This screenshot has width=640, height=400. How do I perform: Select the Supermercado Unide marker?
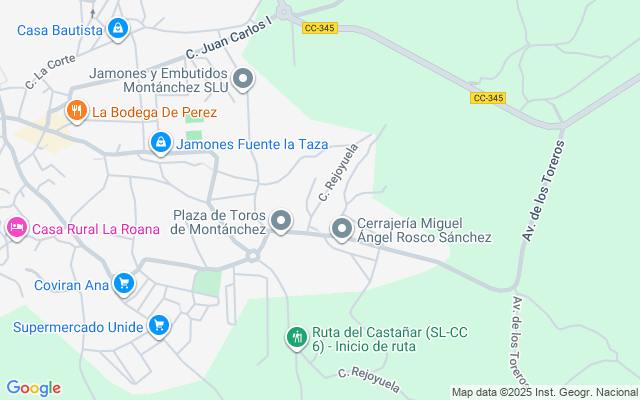(x=158, y=326)
